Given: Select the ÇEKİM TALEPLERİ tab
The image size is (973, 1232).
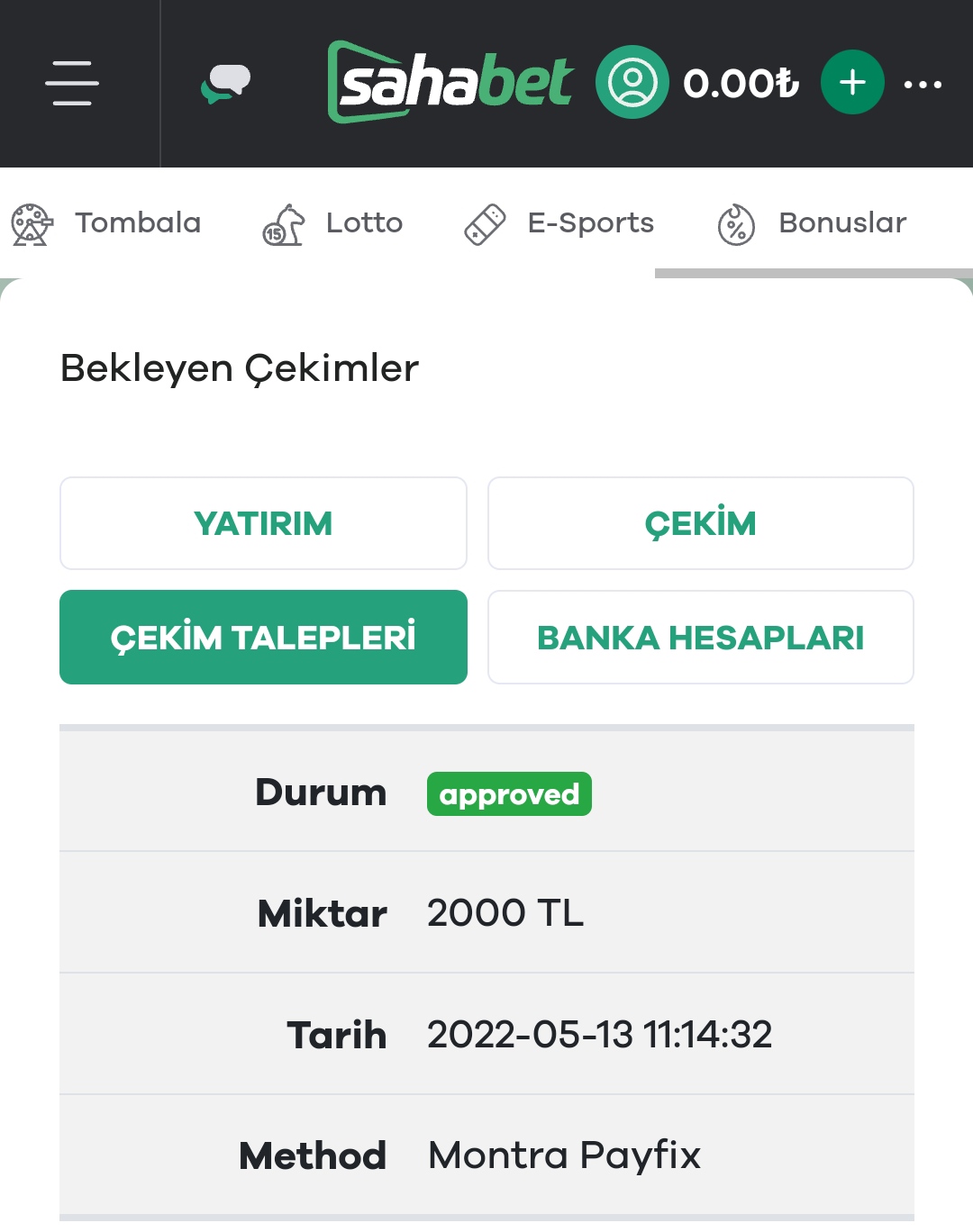Looking at the screenshot, I should pyautogui.click(x=263, y=637).
